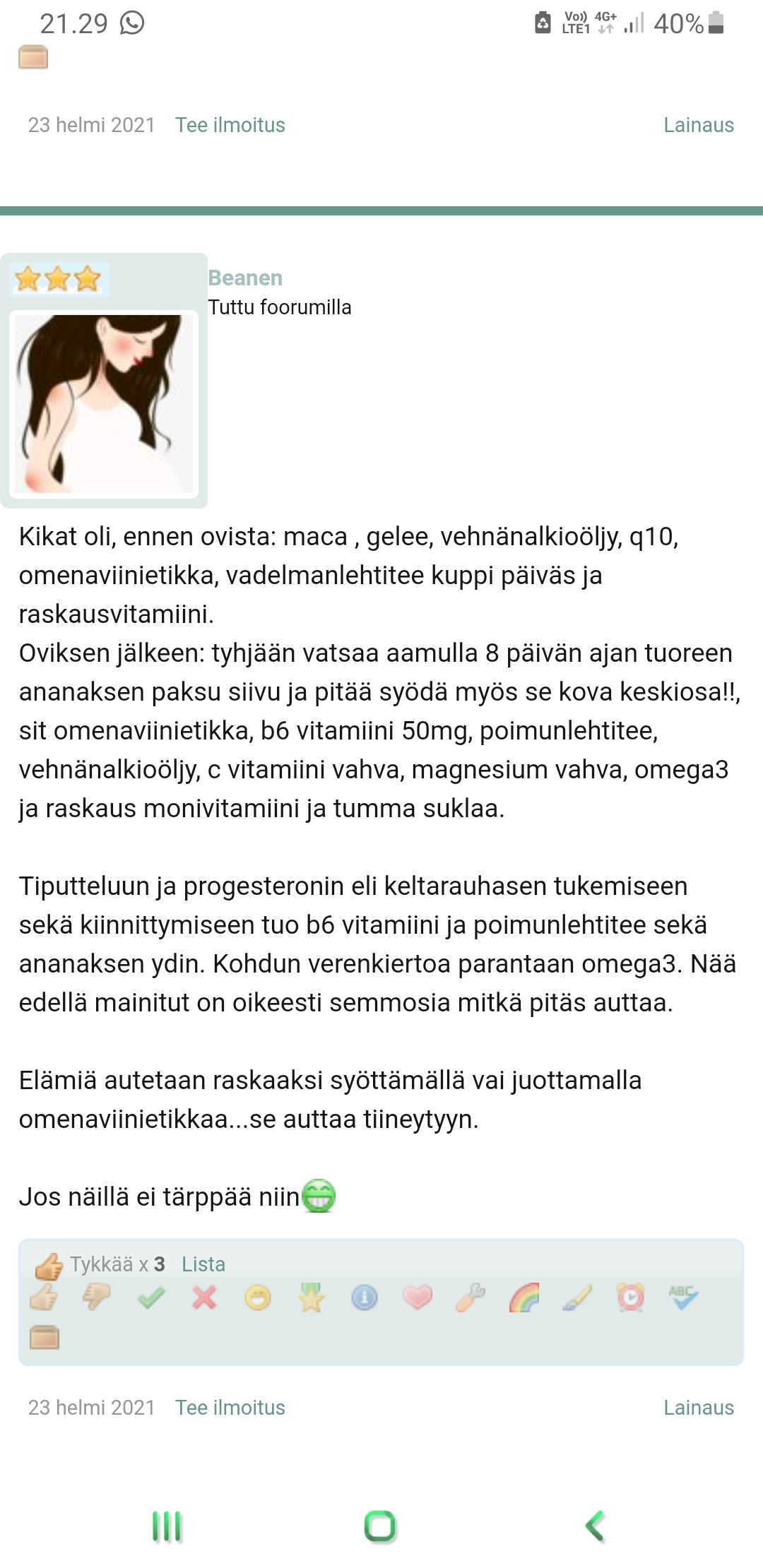Give Beanen's post a thumbs up
This screenshot has height=1568, width=763.
[x=44, y=1298]
